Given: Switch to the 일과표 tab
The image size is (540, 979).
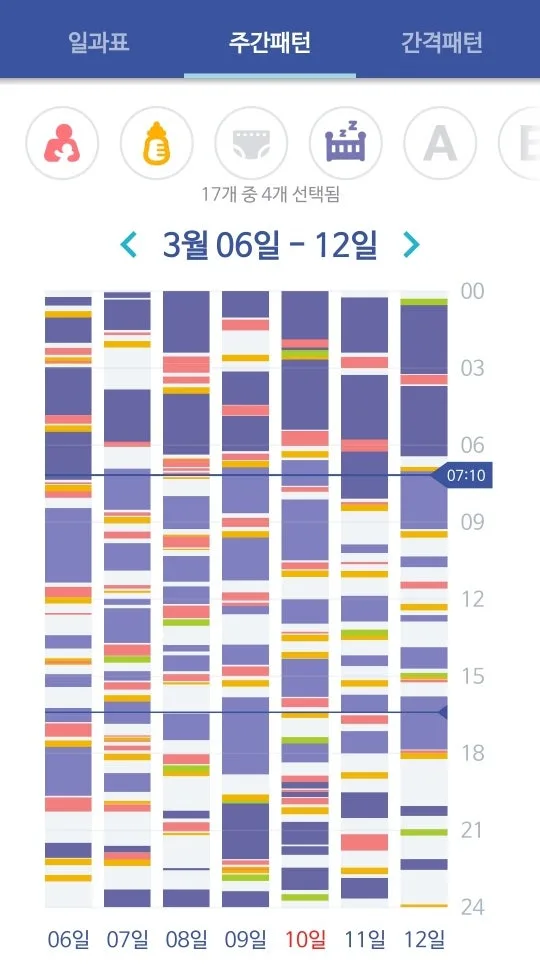Looking at the screenshot, I should click(99, 42).
